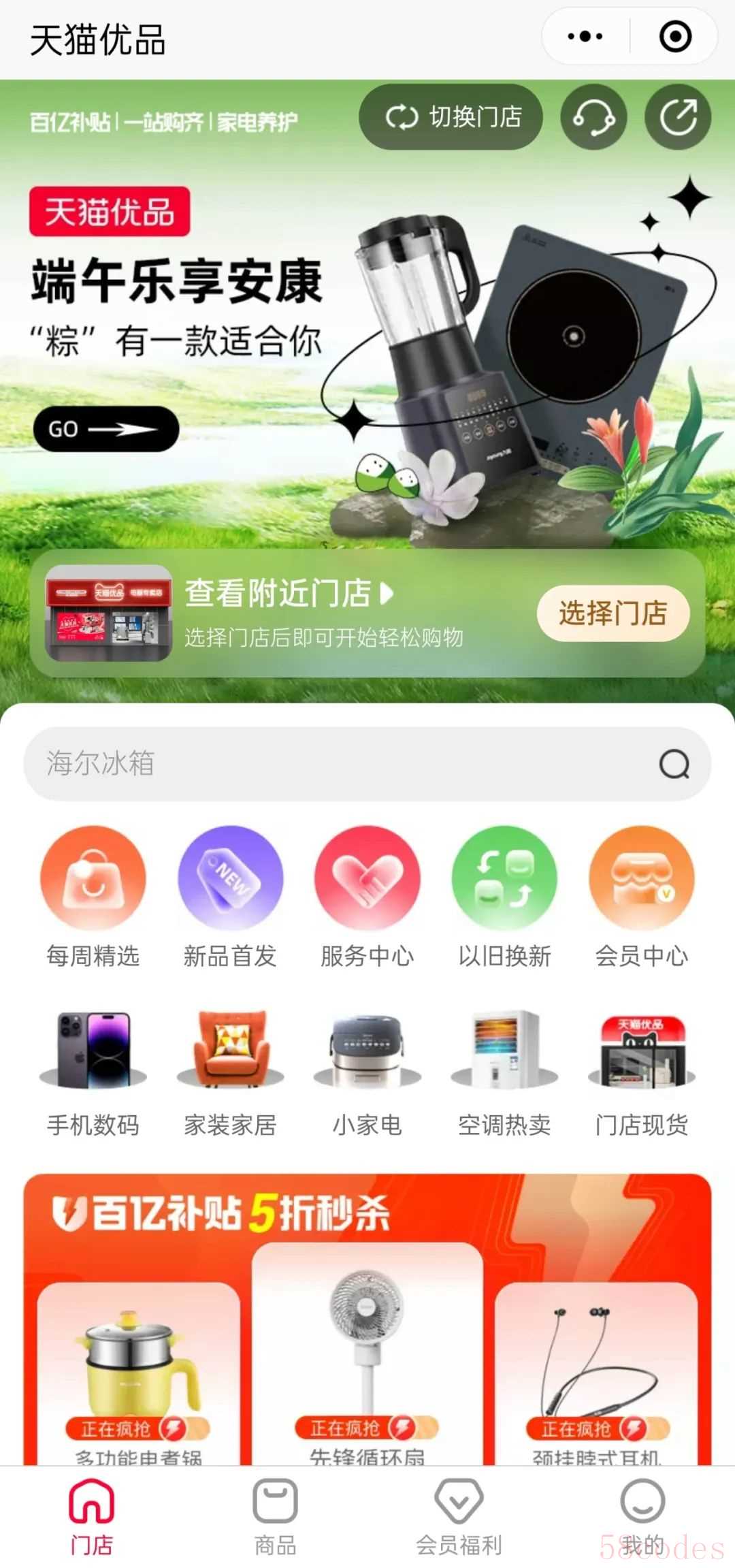This screenshot has width=735, height=1568.
Task: Open 新品首发 new arrivals
Action: [x=230, y=895]
